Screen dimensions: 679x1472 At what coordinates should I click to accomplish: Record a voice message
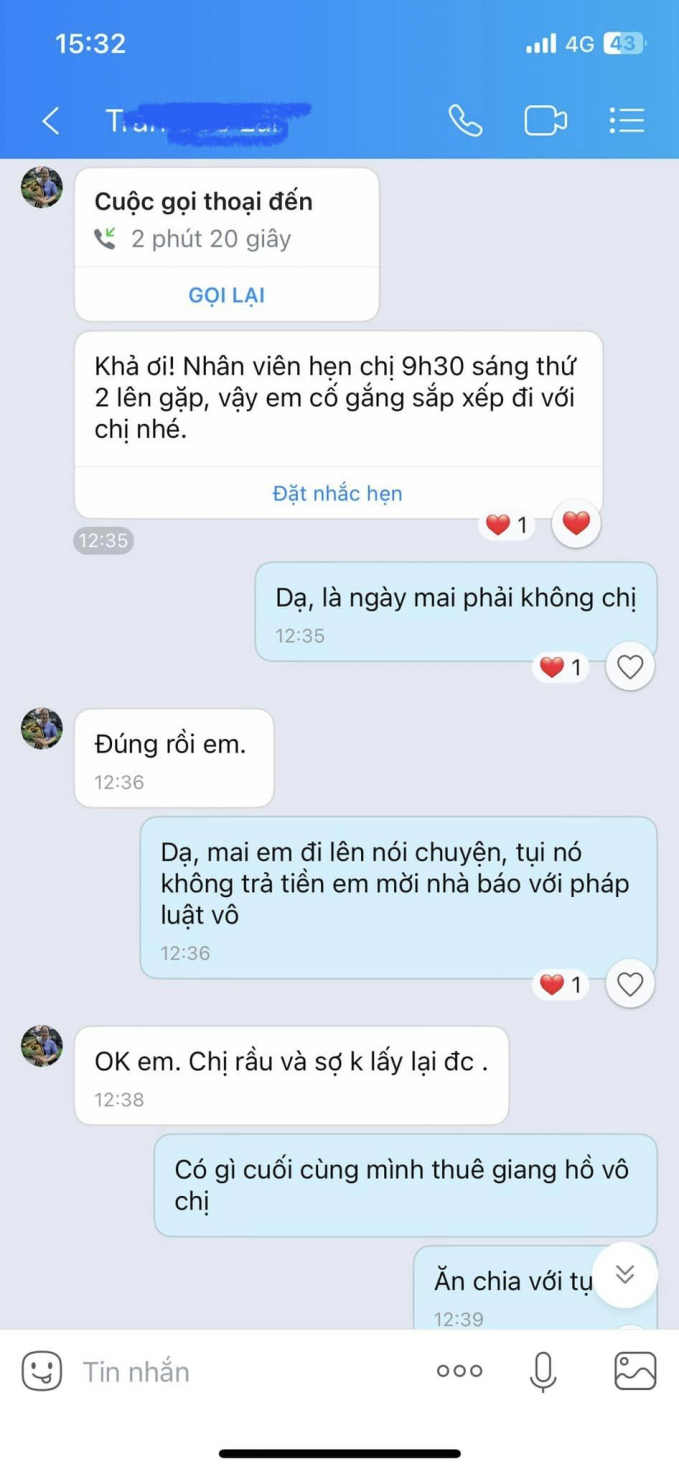click(x=543, y=1371)
